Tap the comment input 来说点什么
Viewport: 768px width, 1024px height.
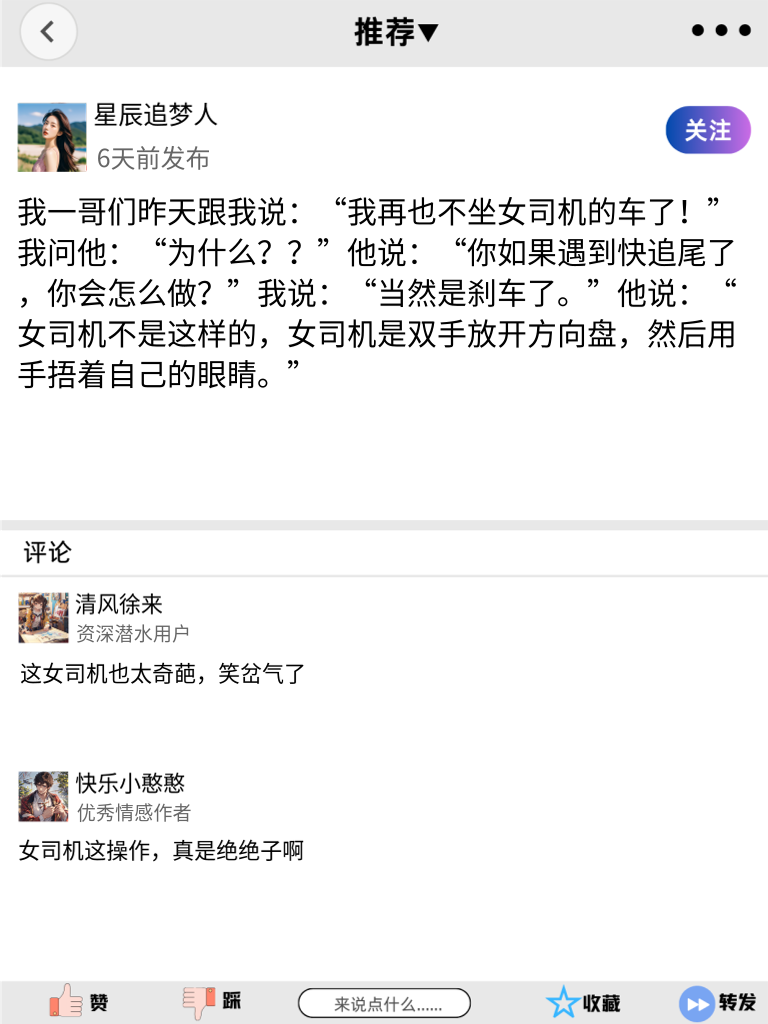384,1002
